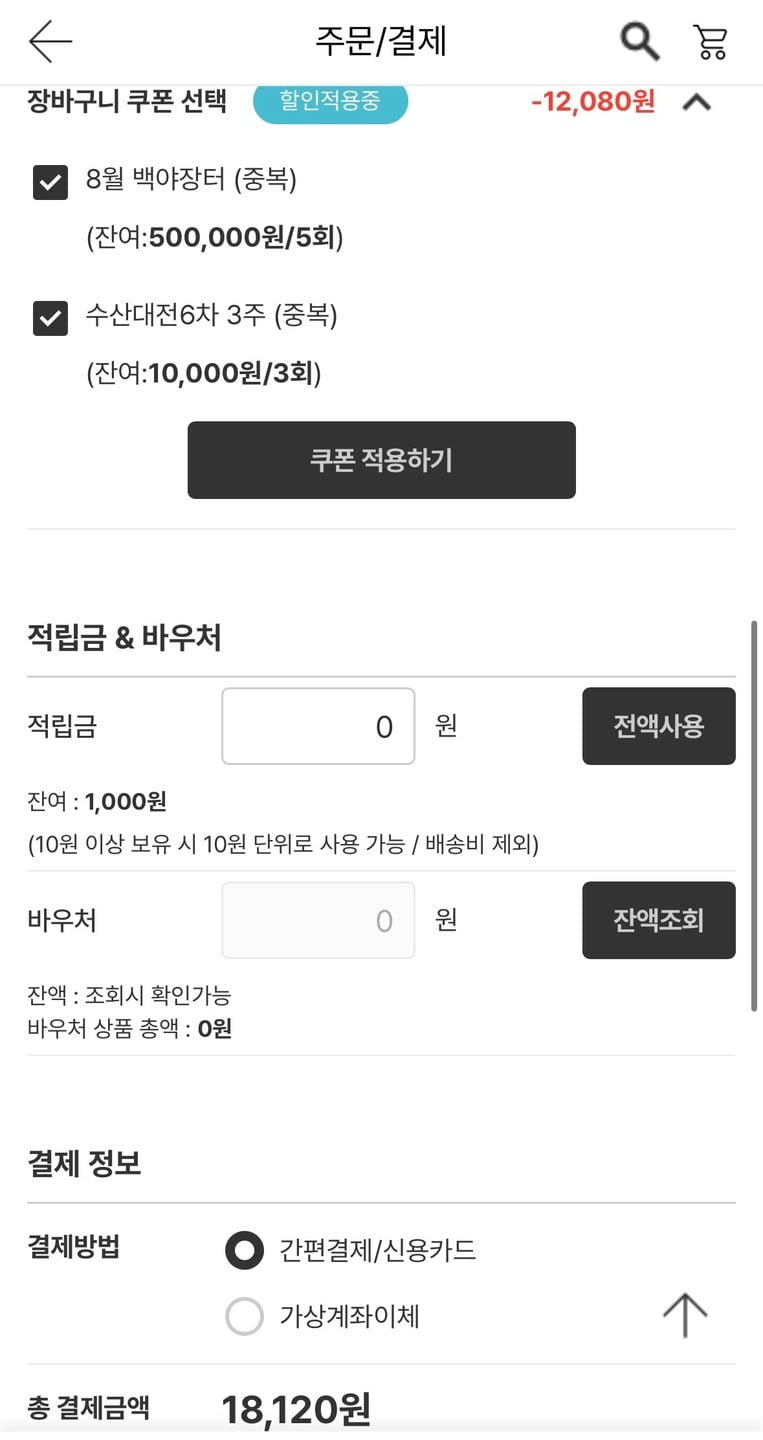
Task: Use all points with 전액사용
Action: coord(658,726)
